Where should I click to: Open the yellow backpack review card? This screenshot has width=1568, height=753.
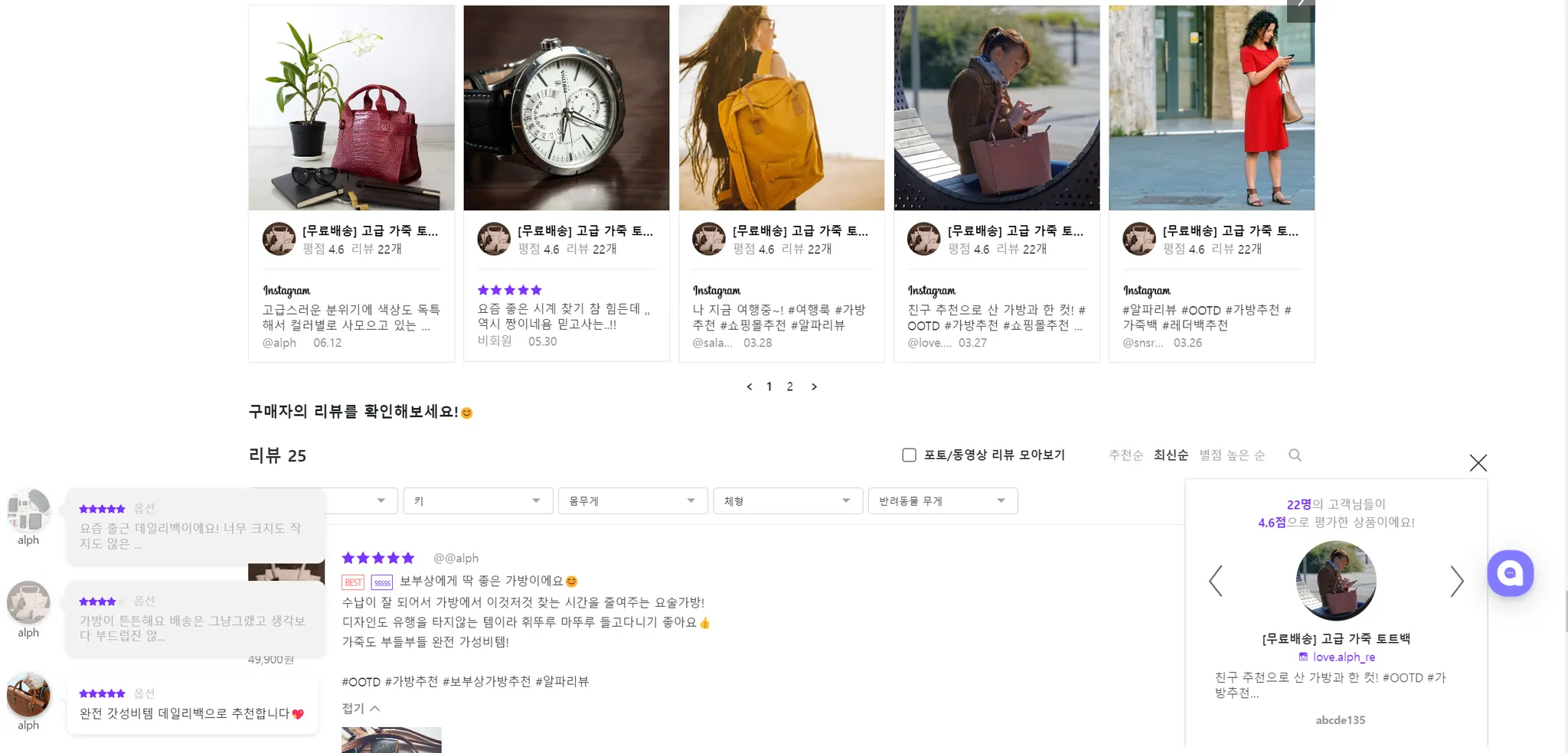tap(781, 184)
